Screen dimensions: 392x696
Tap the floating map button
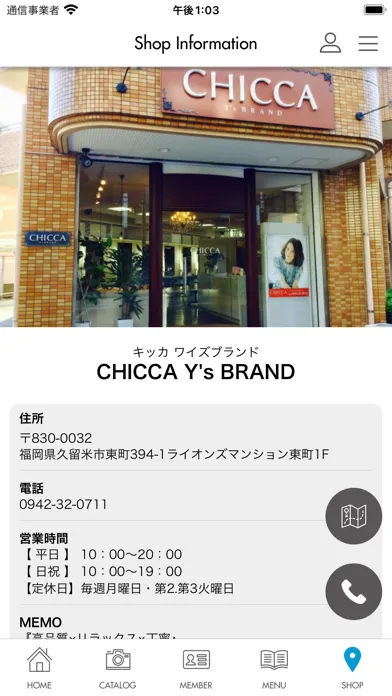point(353,516)
